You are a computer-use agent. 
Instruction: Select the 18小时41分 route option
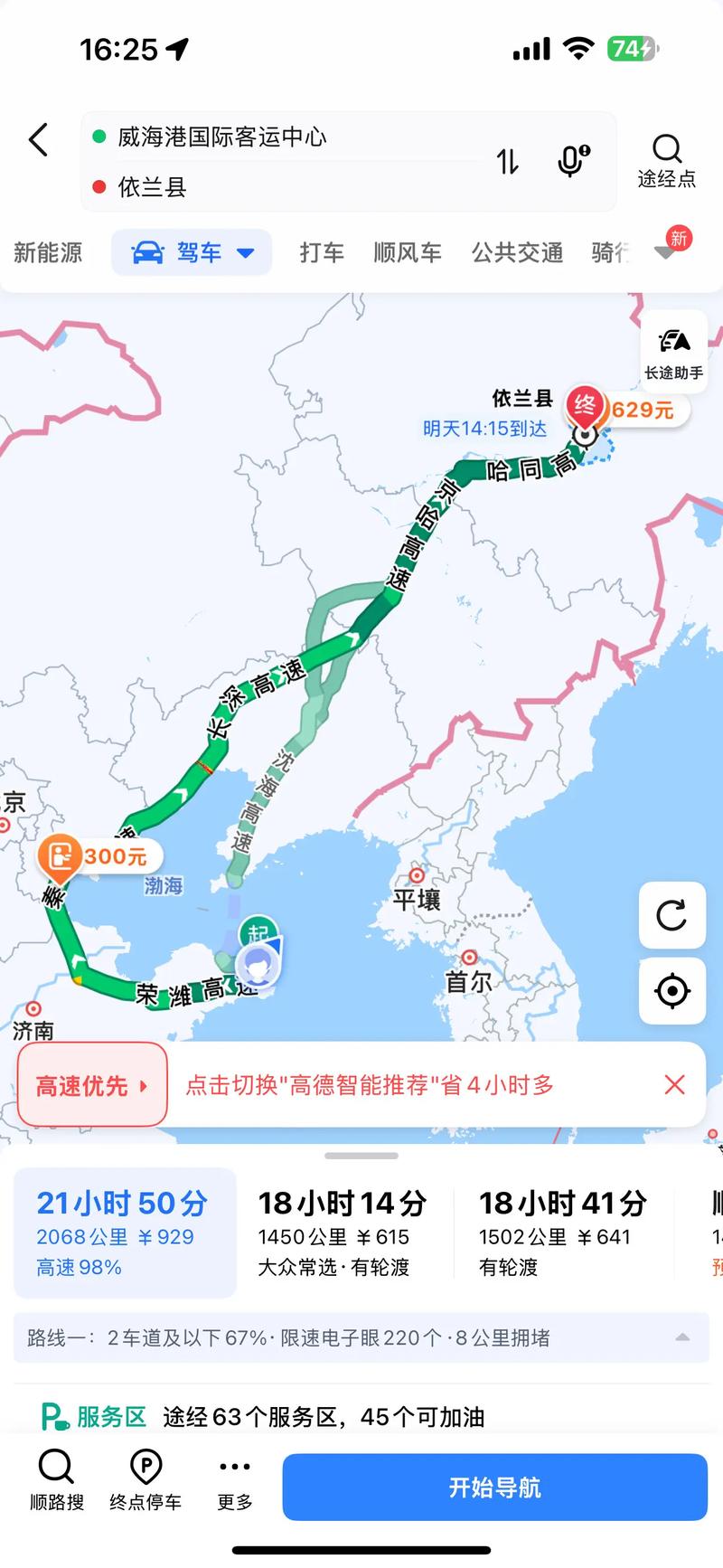click(x=562, y=1233)
